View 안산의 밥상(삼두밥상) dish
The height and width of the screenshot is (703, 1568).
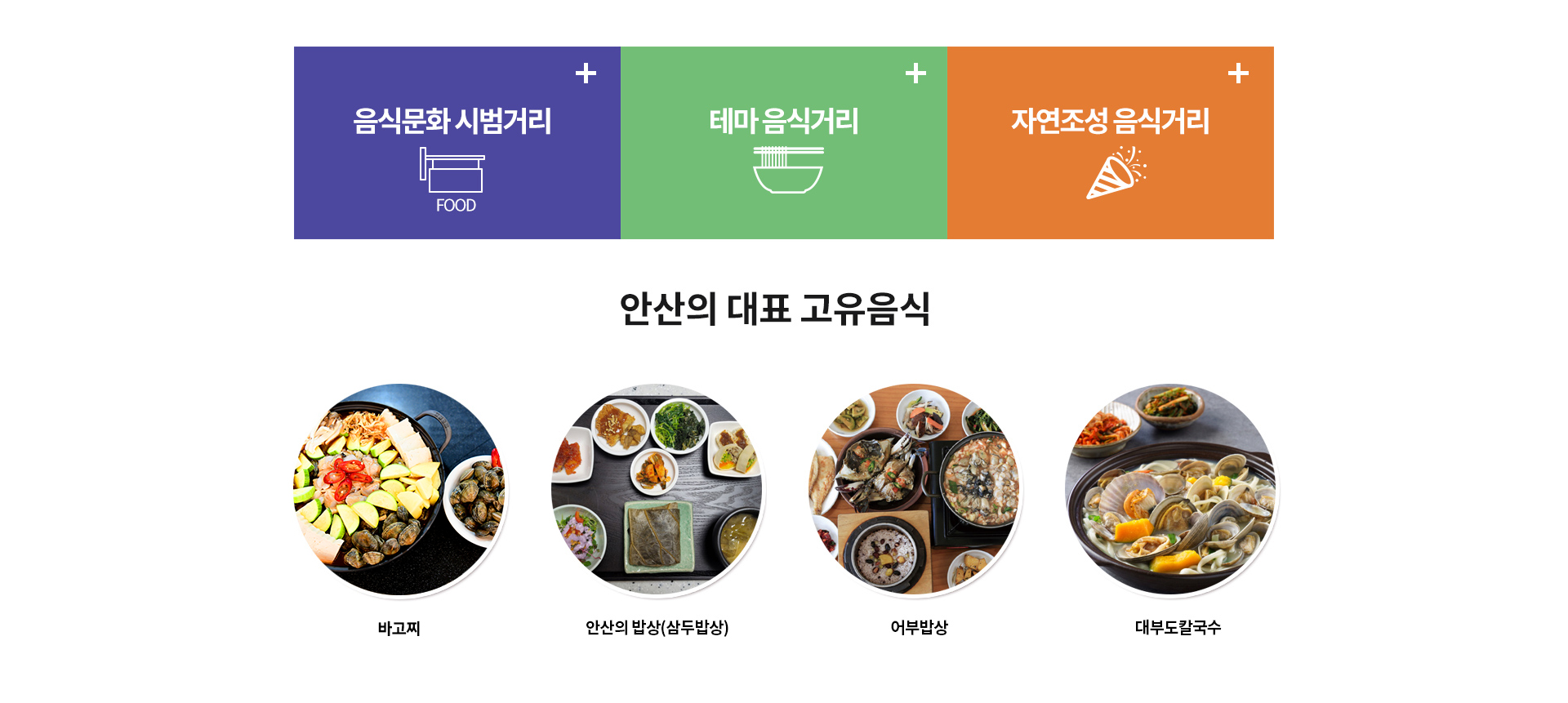pyautogui.click(x=657, y=490)
